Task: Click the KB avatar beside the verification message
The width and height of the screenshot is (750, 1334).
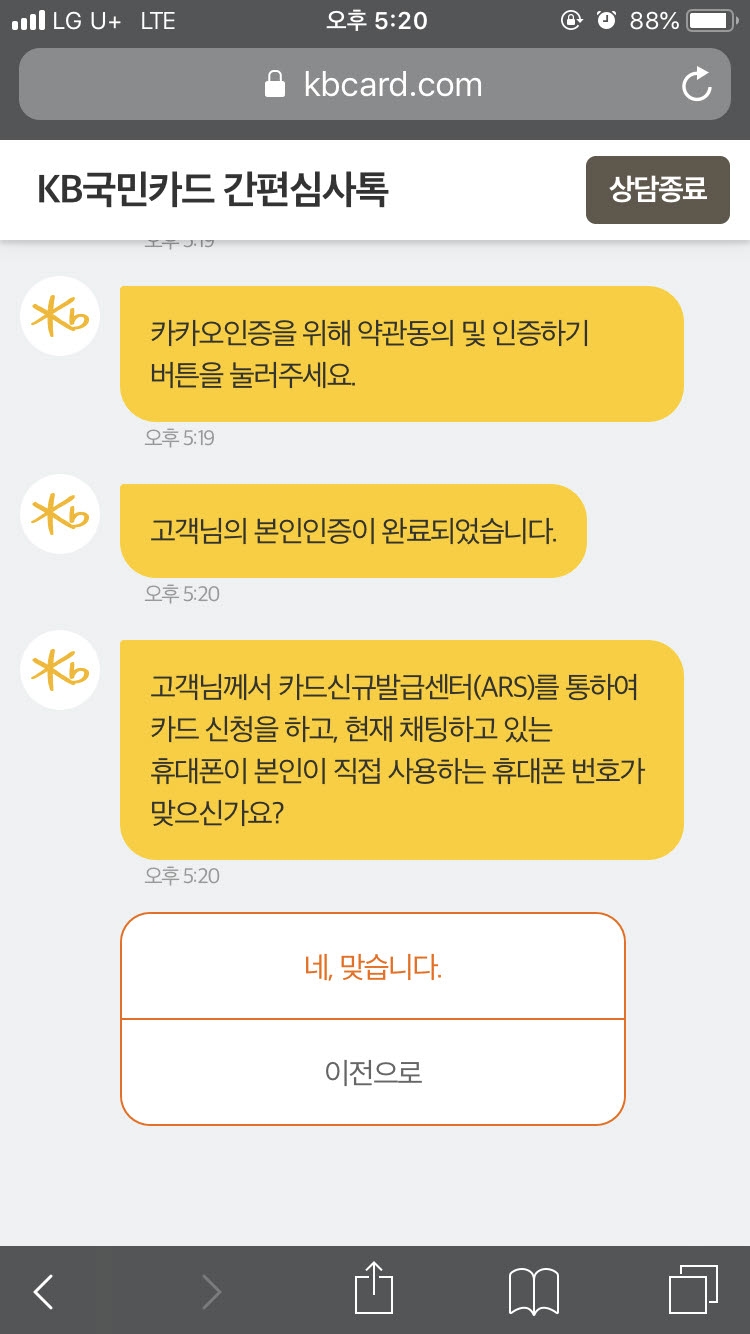Action: tap(59, 514)
